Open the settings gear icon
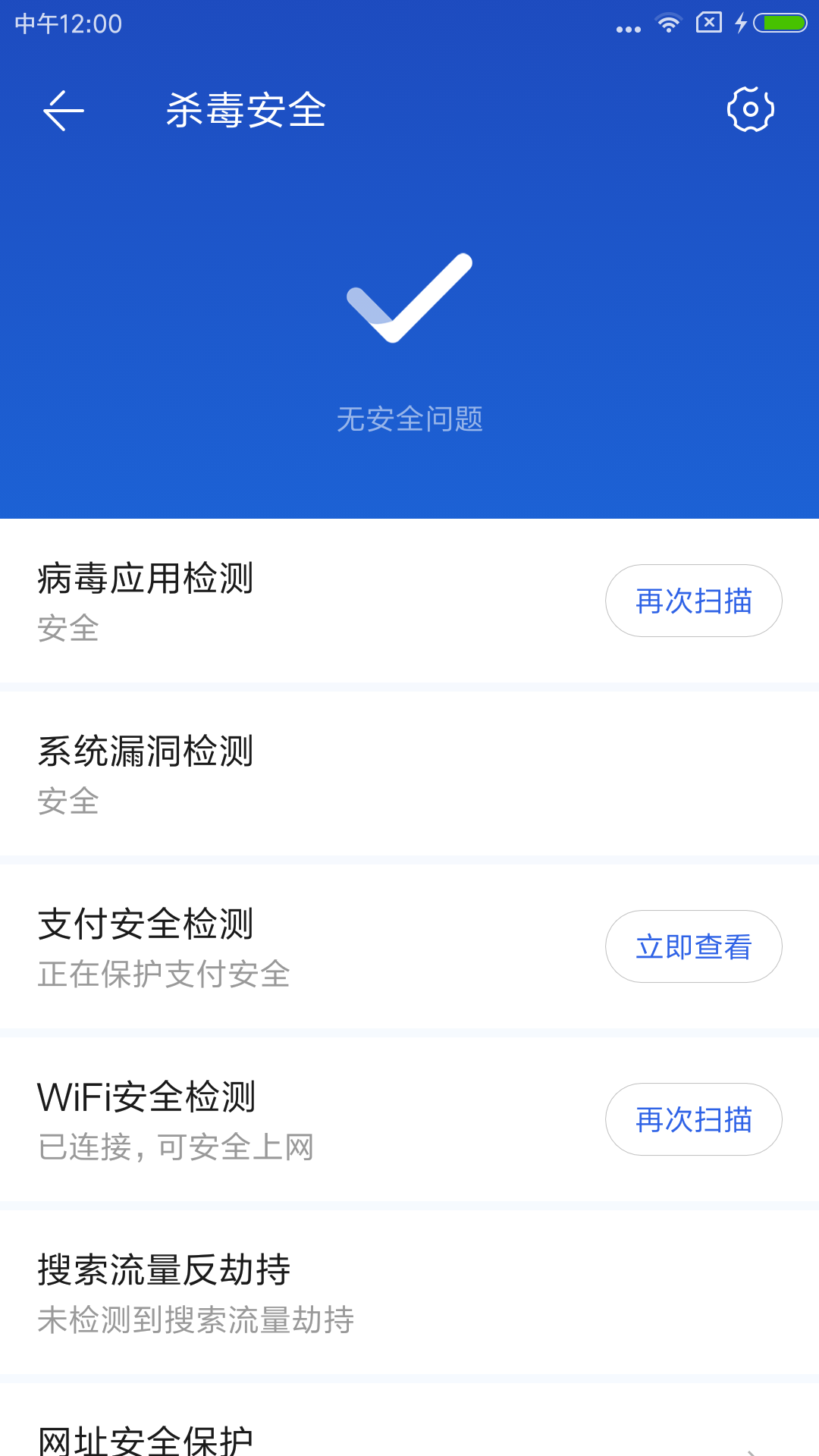819x1456 pixels. tap(751, 109)
